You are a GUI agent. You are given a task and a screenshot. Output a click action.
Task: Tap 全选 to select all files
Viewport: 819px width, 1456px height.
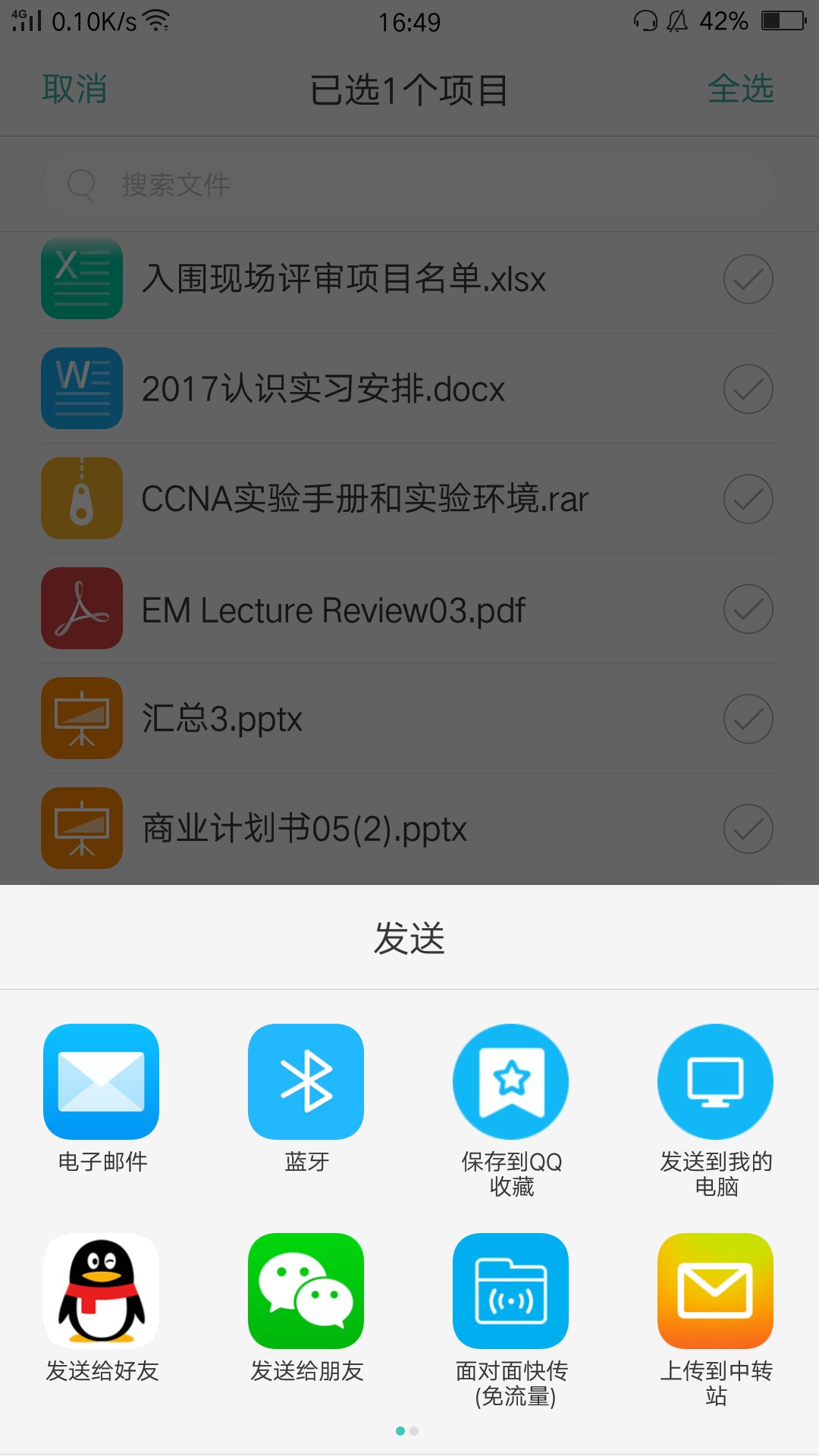(742, 89)
